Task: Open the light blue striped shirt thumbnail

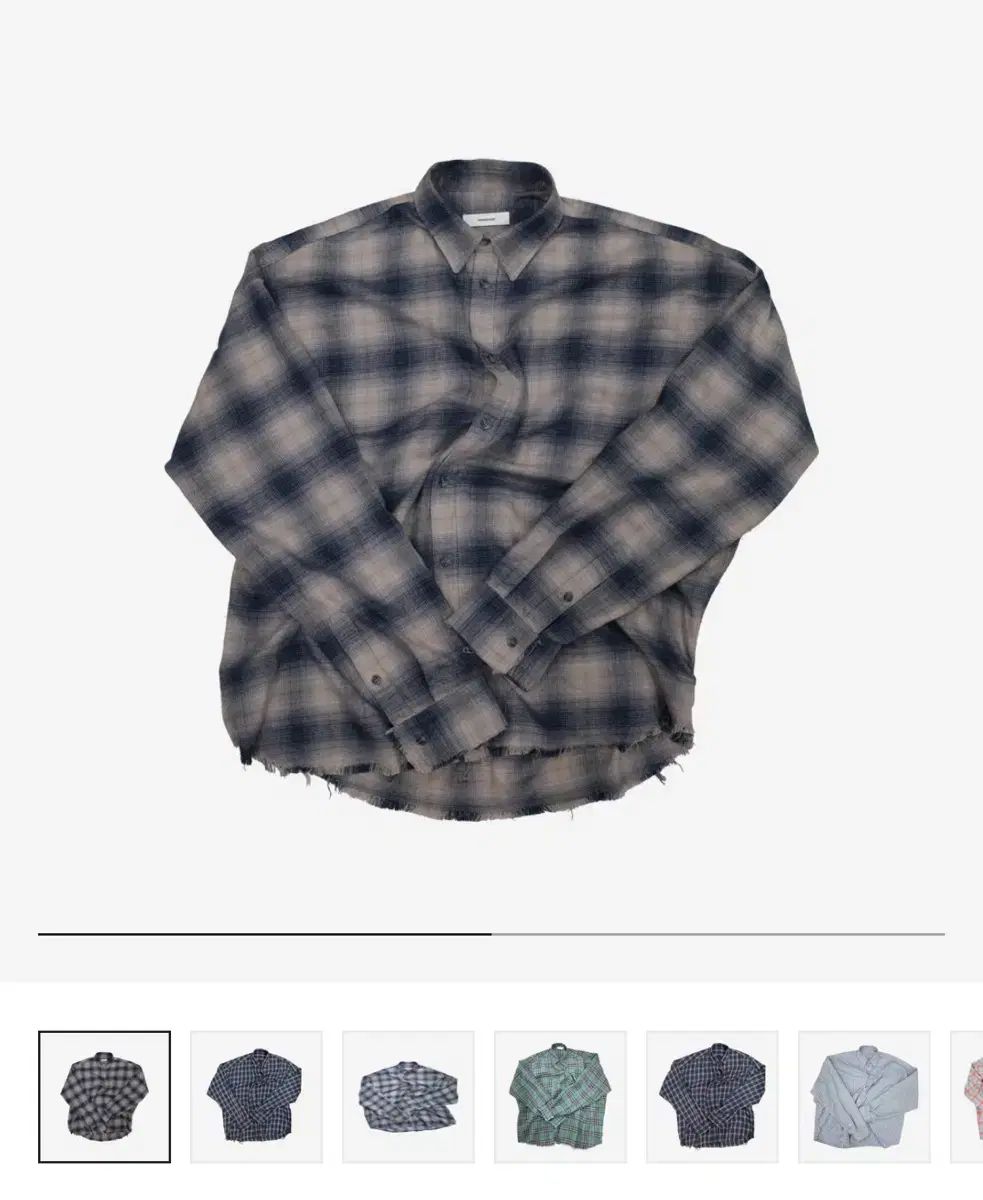Action: tap(864, 1097)
